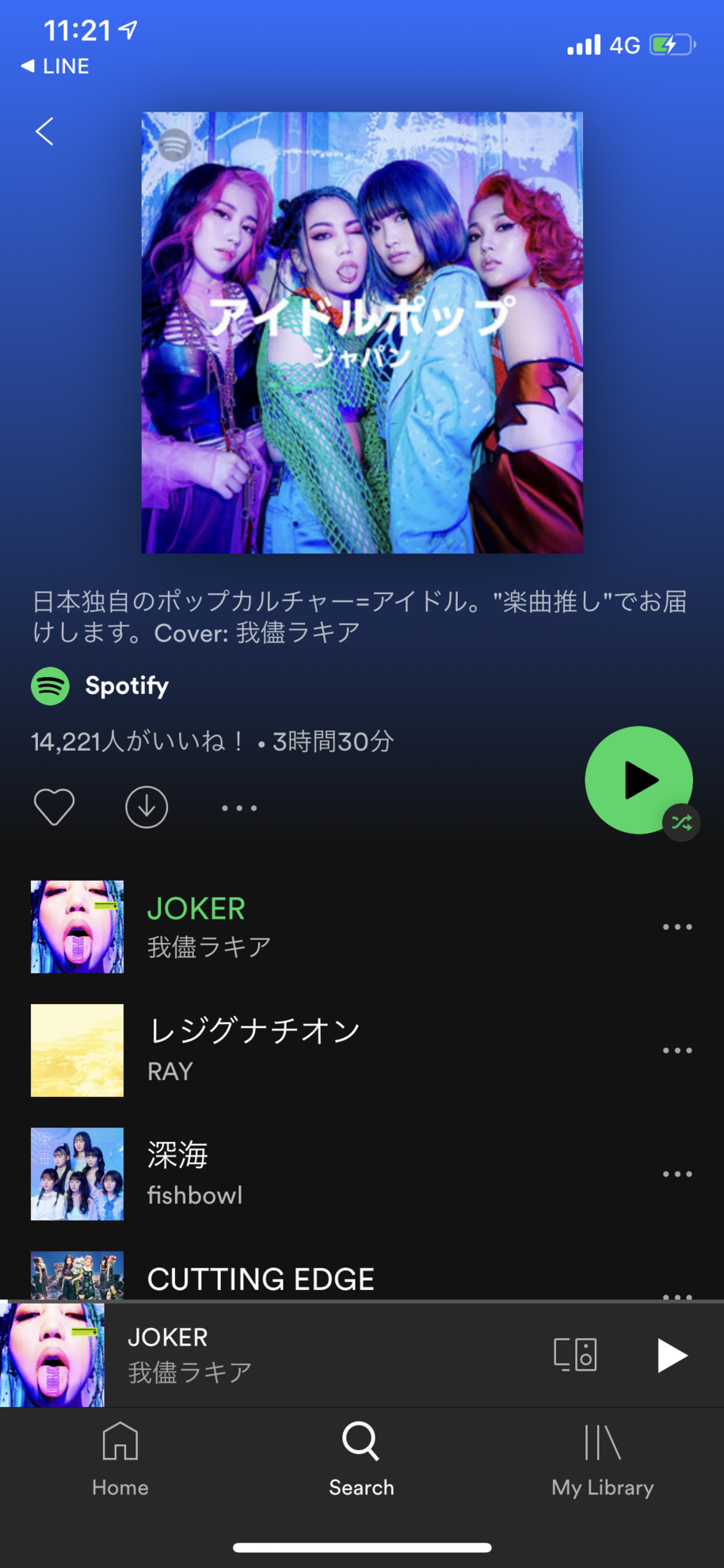Like this playlist with the heart icon
Screen dimensions: 724x1568
54,807
